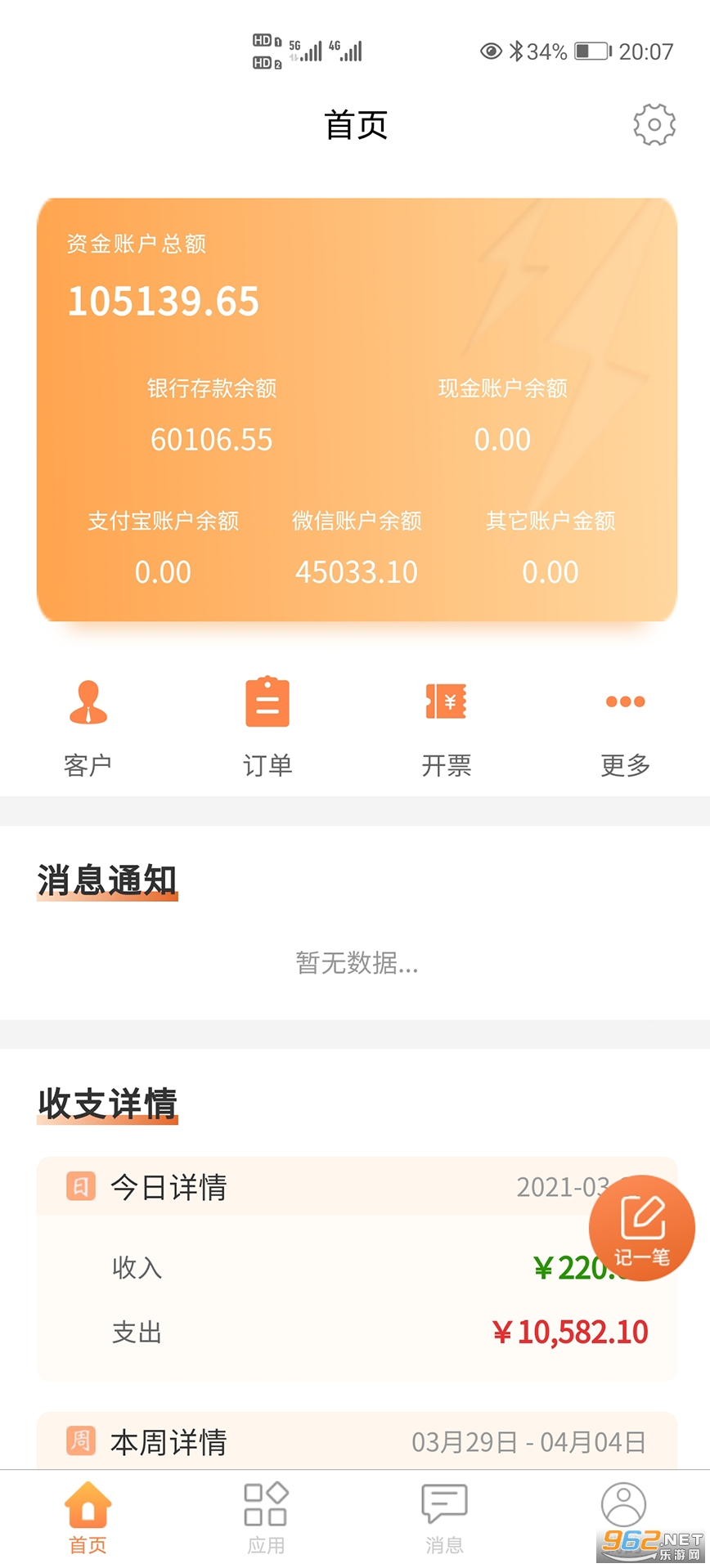710x1568 pixels.
Task: Open the 客户 customers section
Action: click(x=88, y=725)
